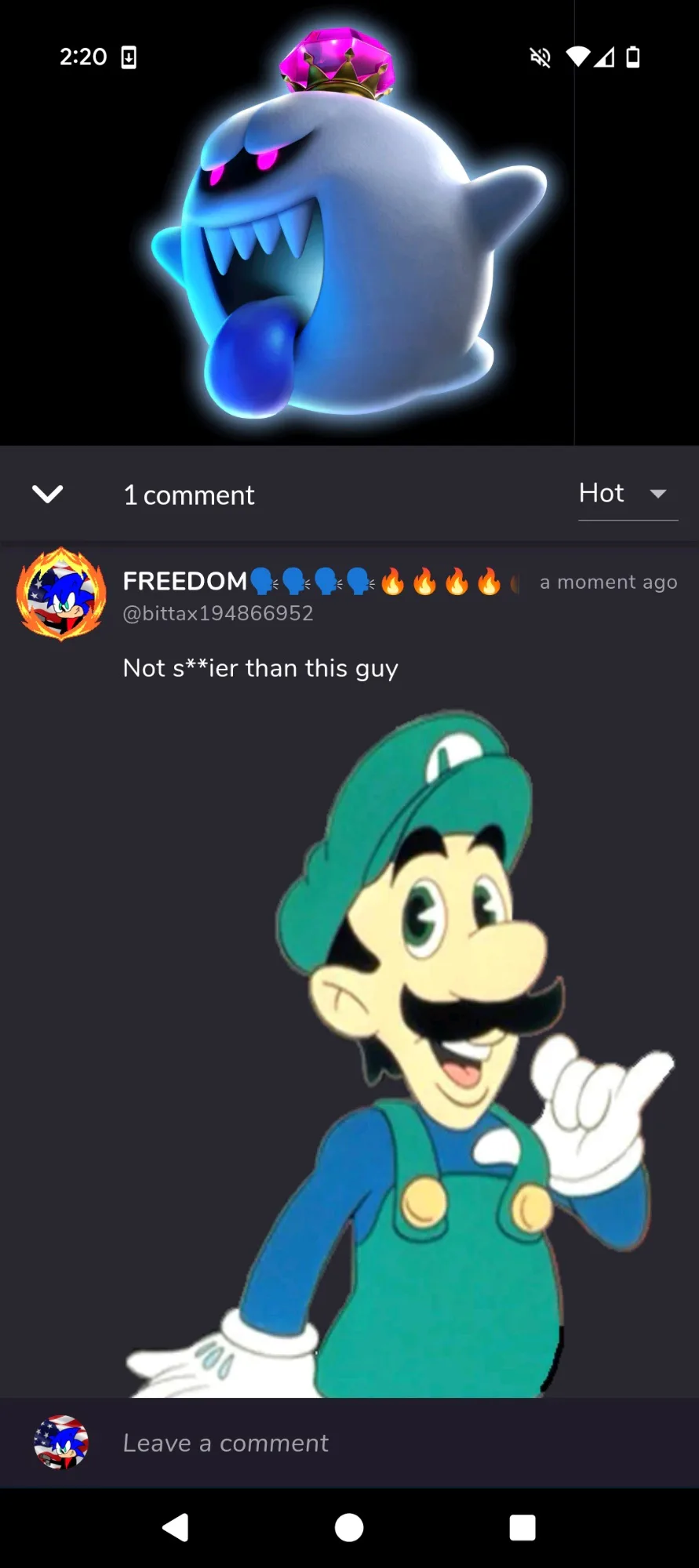Image resolution: width=699 pixels, height=1568 pixels.
Task: Open the King Boo post image
Action: 349,223
